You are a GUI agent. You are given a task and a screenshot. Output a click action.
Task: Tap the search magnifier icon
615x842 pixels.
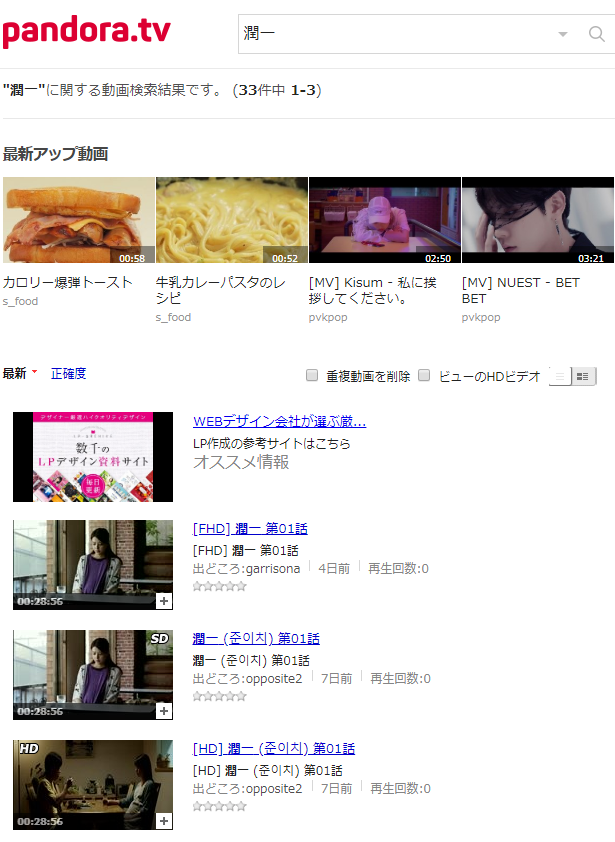coord(596,34)
